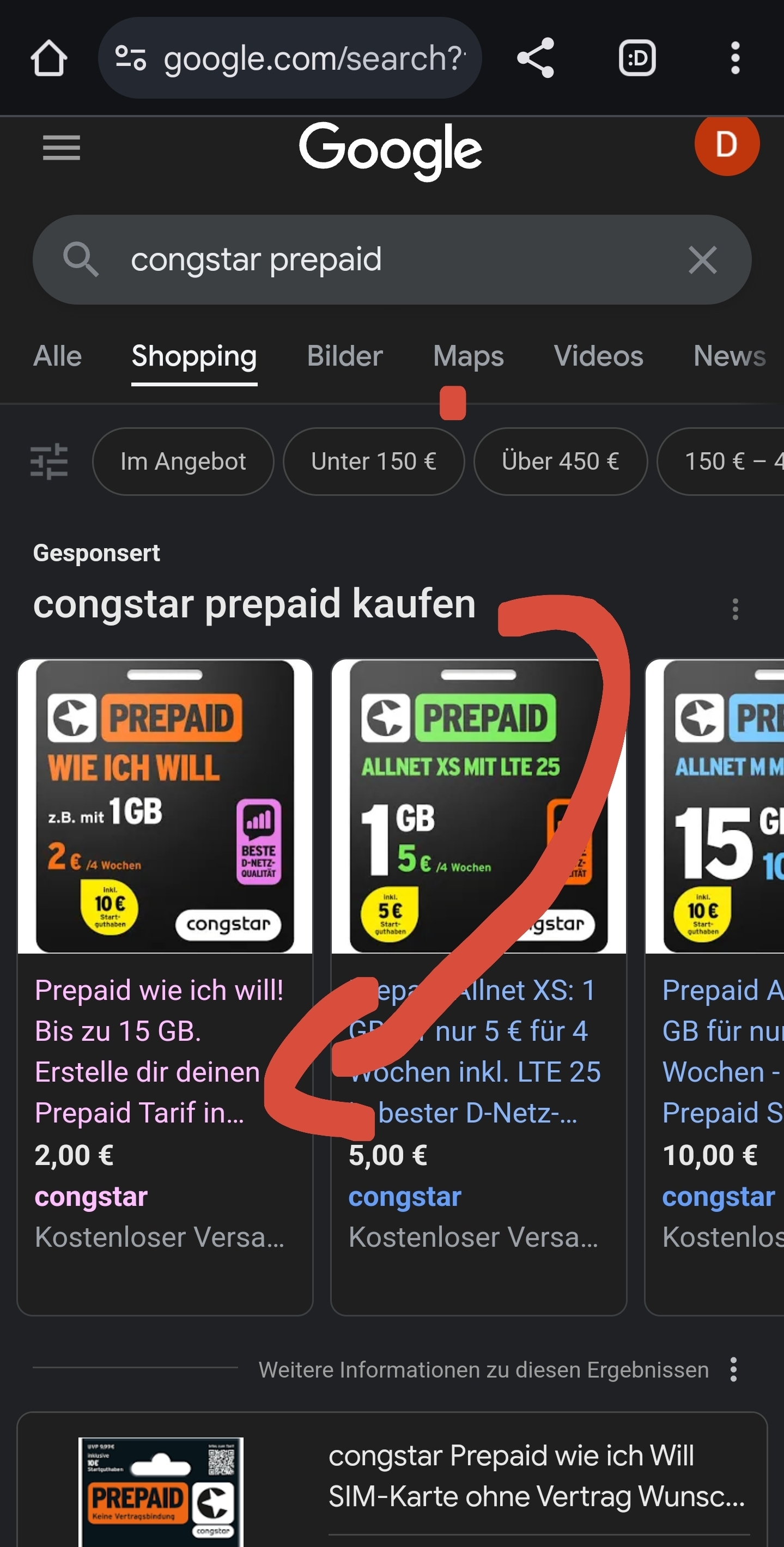
Task: Open the Google hamburger menu
Action: (61, 148)
